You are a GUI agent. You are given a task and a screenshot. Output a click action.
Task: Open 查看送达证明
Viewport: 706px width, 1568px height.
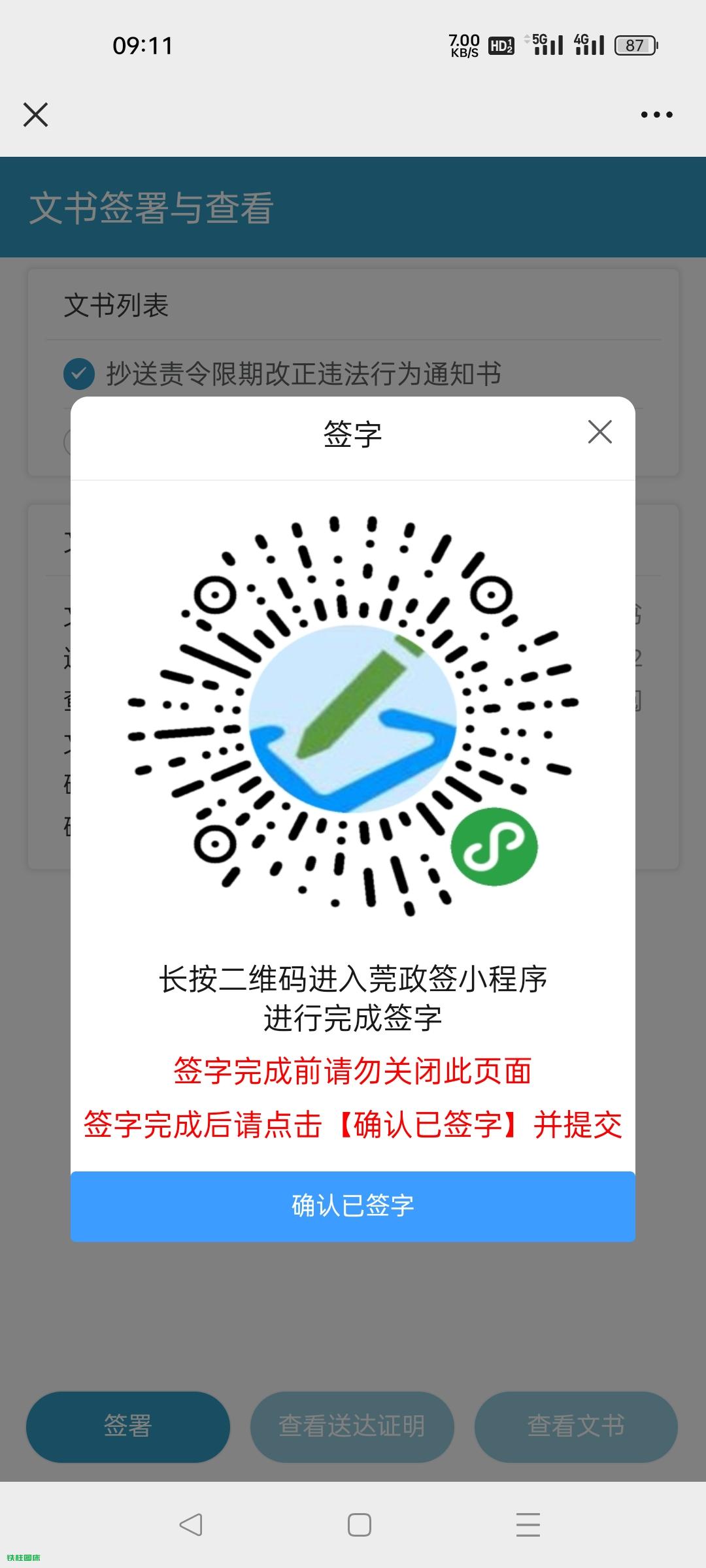(352, 1426)
